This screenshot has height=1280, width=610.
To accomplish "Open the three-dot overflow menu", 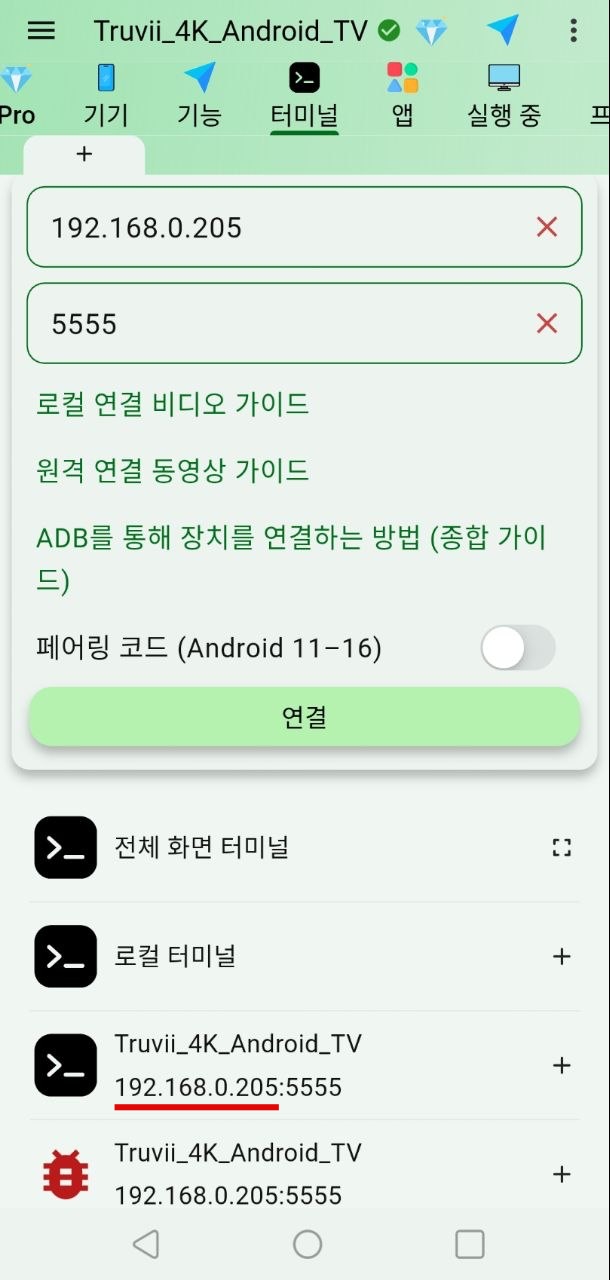I will (573, 30).
